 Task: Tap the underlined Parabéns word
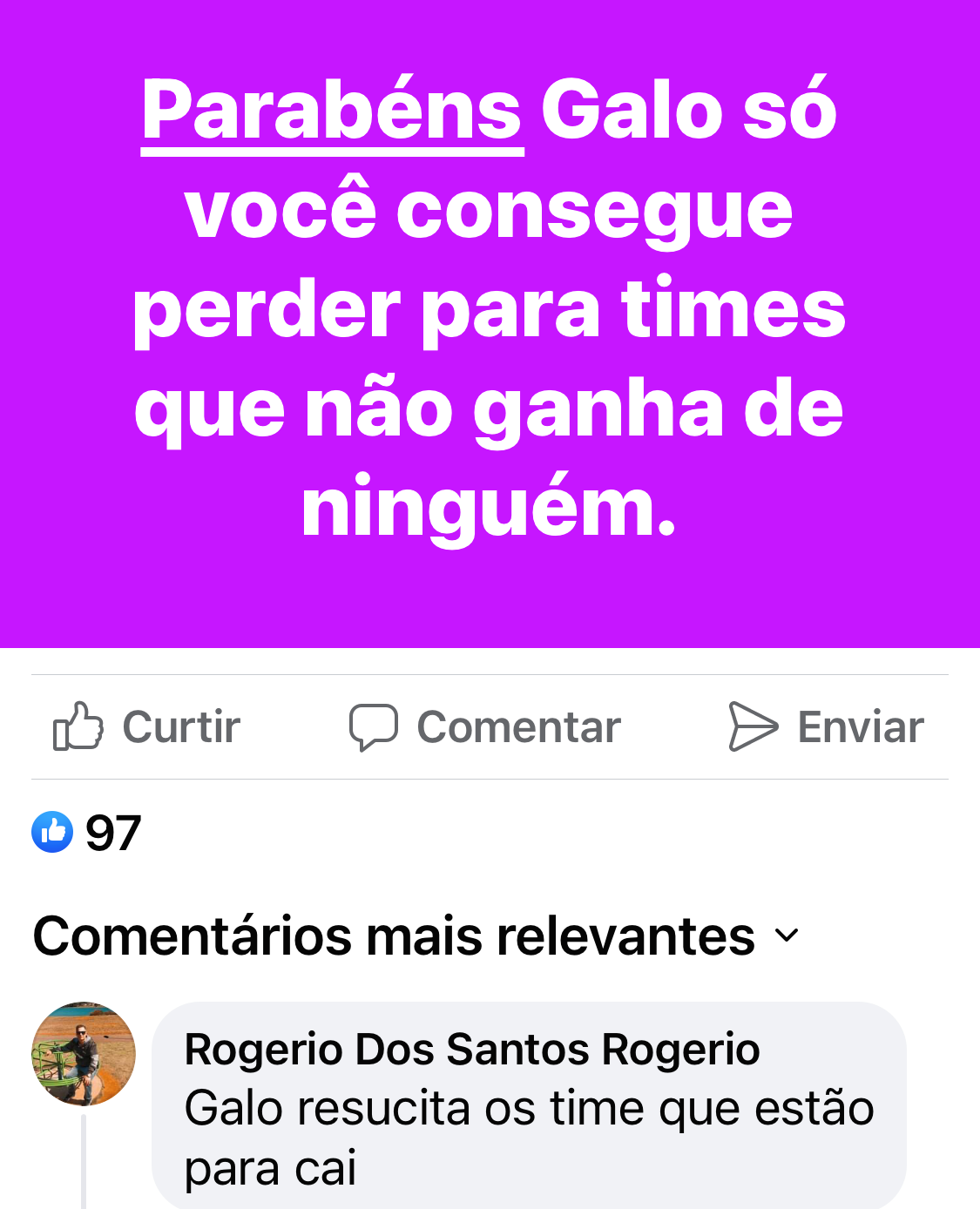coord(332,110)
